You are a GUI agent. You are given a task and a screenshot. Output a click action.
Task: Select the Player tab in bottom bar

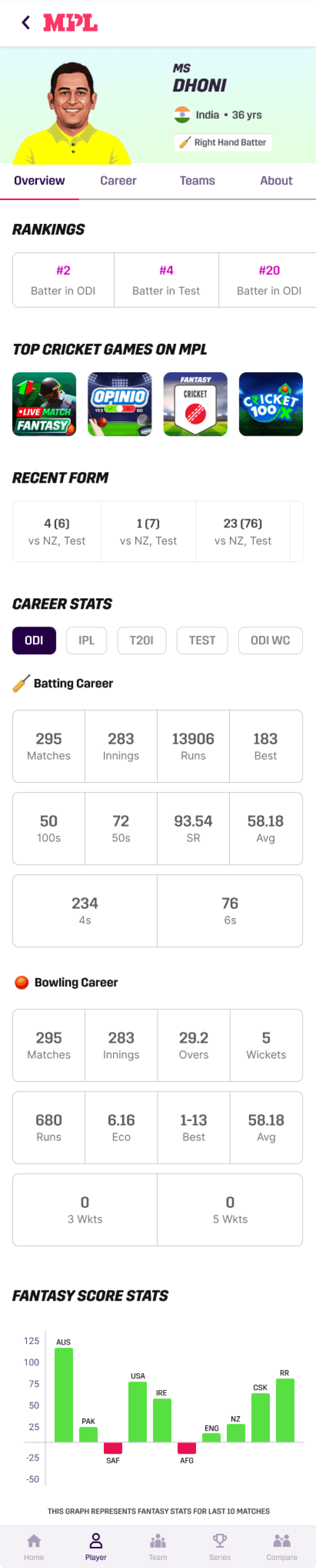pyautogui.click(x=95, y=1547)
